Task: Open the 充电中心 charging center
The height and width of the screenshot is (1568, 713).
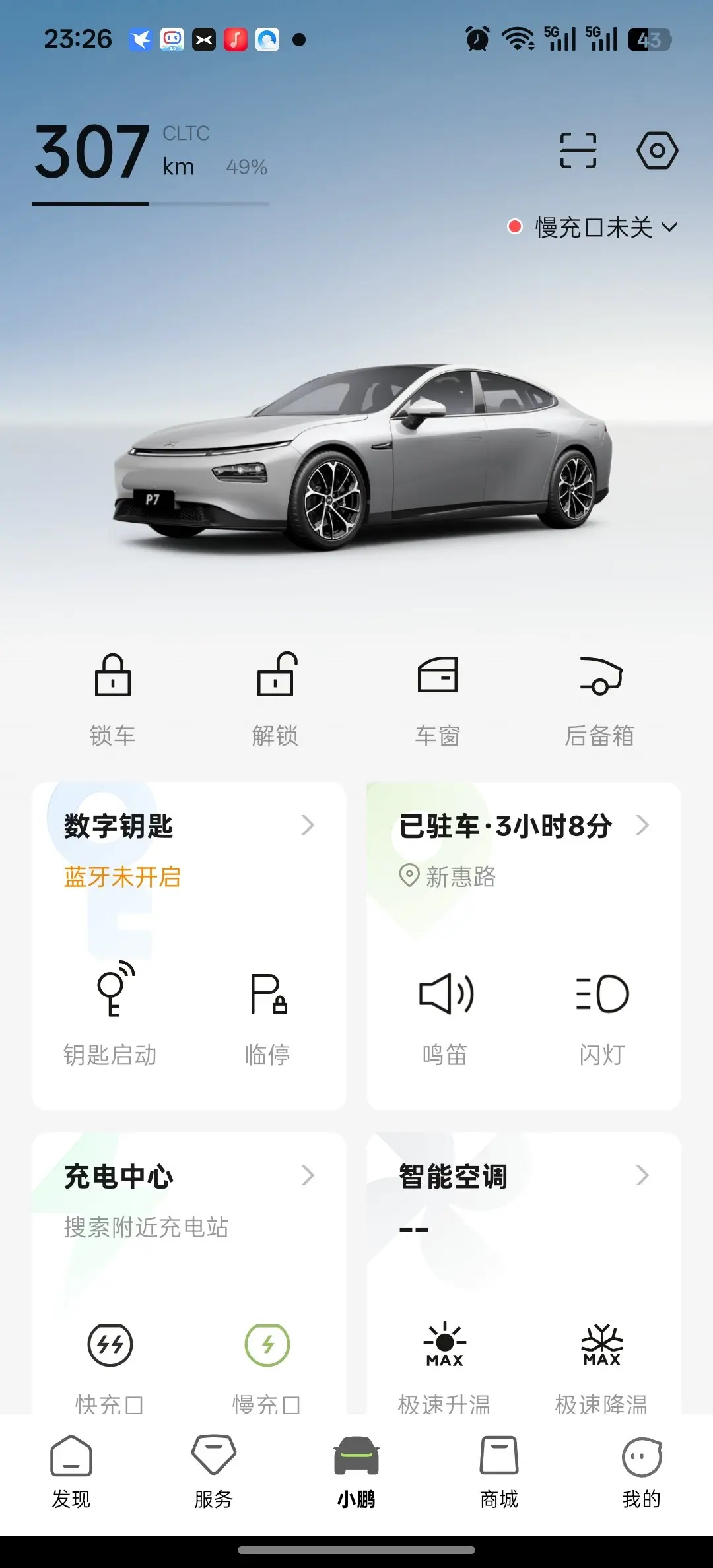Action: point(188,1177)
